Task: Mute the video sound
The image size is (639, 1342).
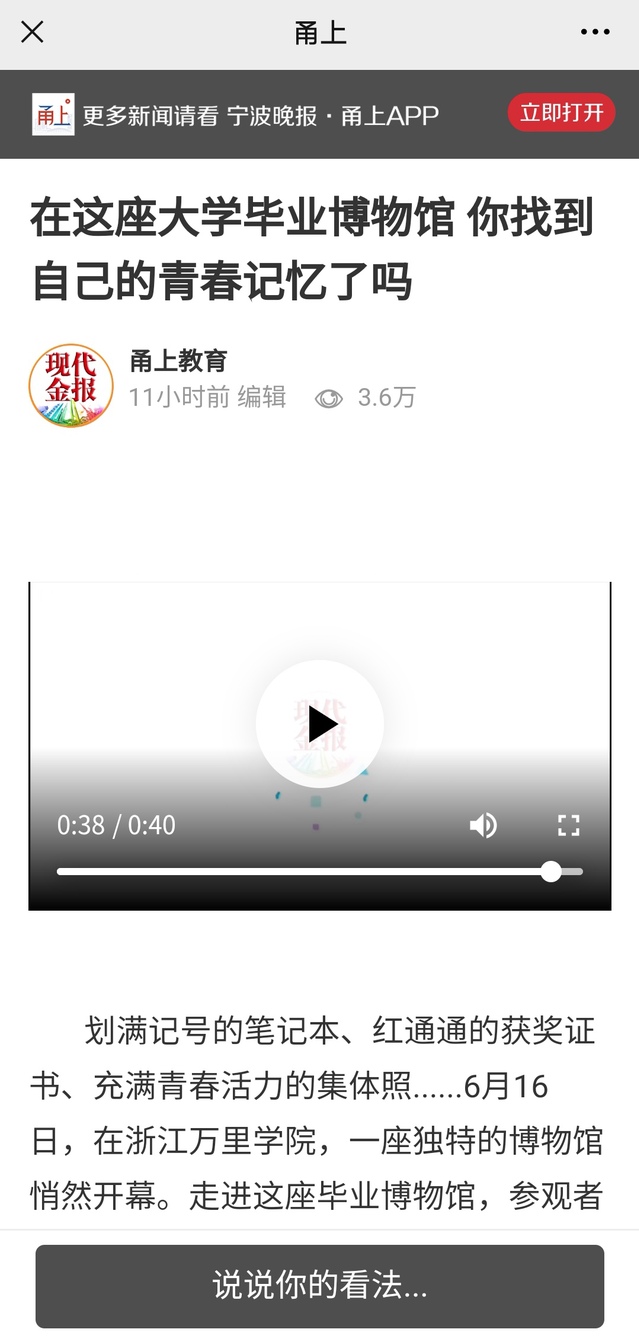Action: (x=483, y=825)
